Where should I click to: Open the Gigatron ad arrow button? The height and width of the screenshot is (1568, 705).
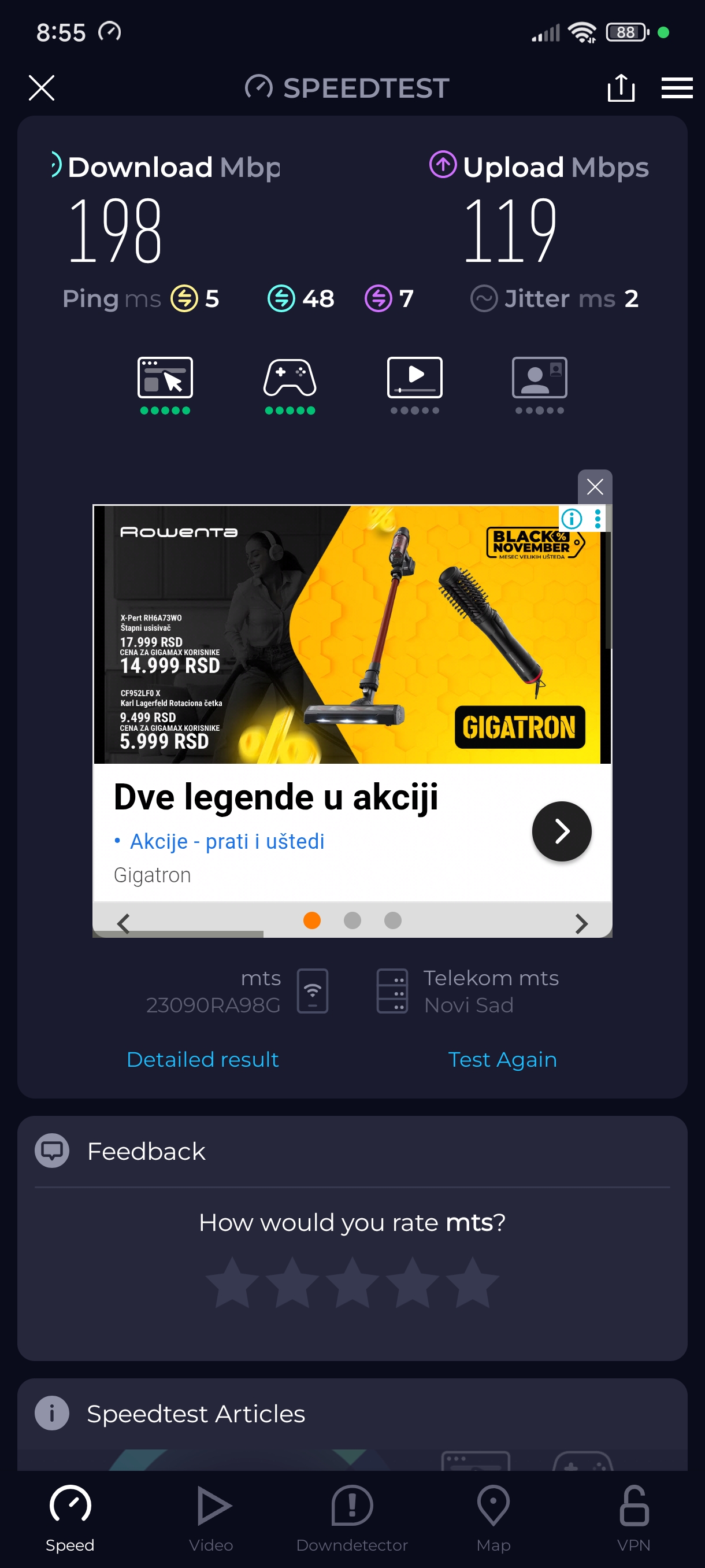(561, 831)
